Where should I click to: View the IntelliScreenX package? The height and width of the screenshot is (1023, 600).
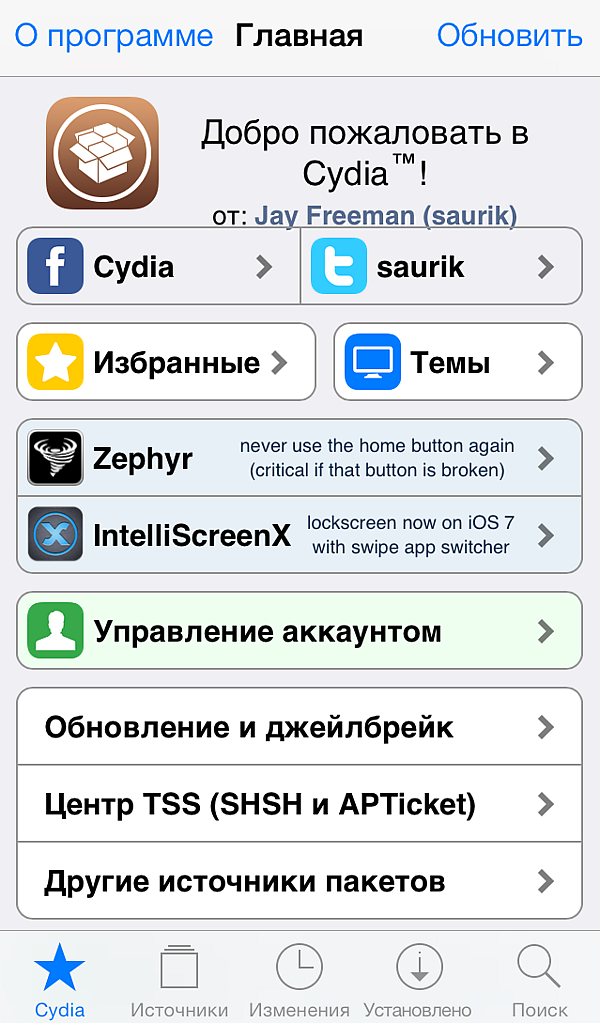[x=299, y=535]
